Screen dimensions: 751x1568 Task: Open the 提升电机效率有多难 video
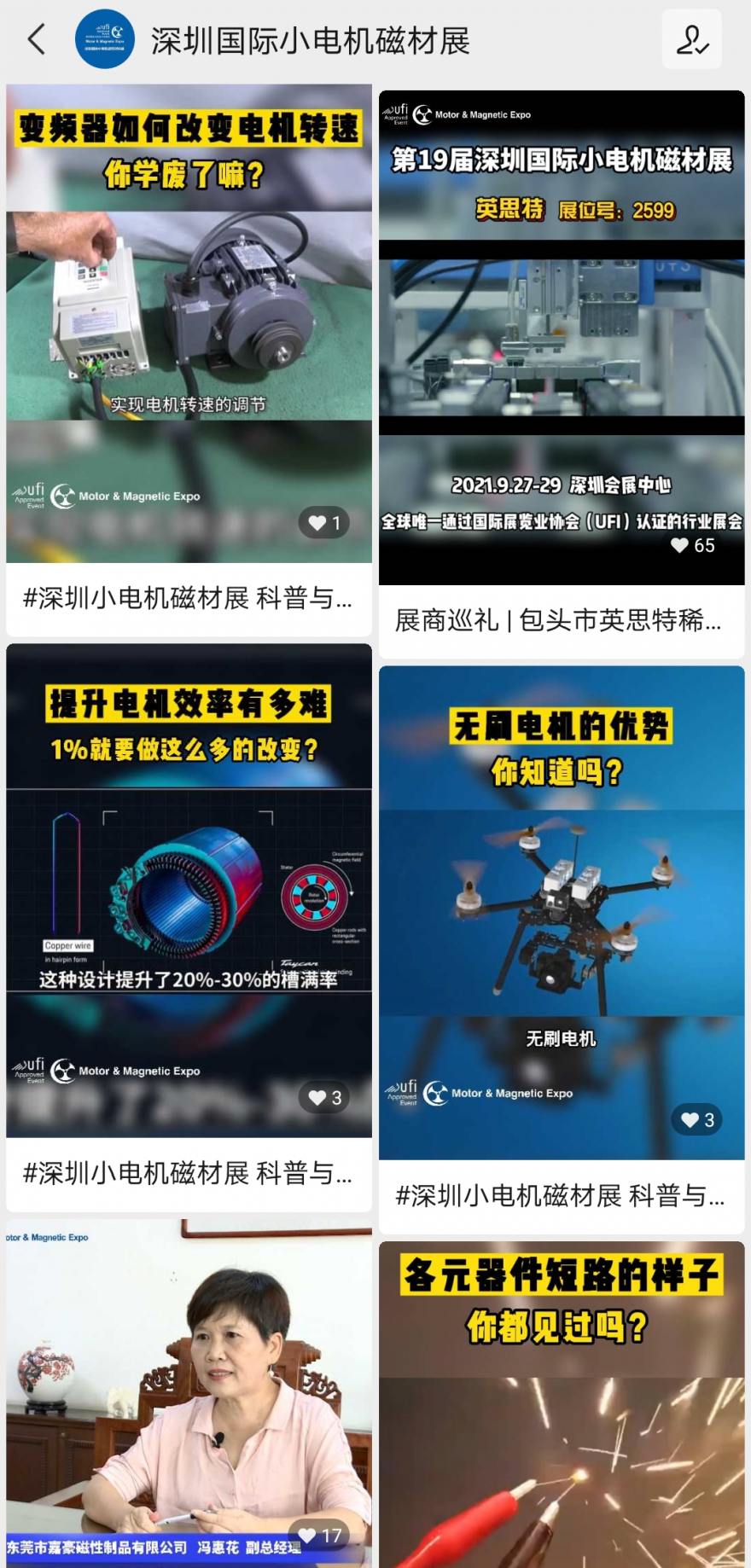tap(189, 889)
